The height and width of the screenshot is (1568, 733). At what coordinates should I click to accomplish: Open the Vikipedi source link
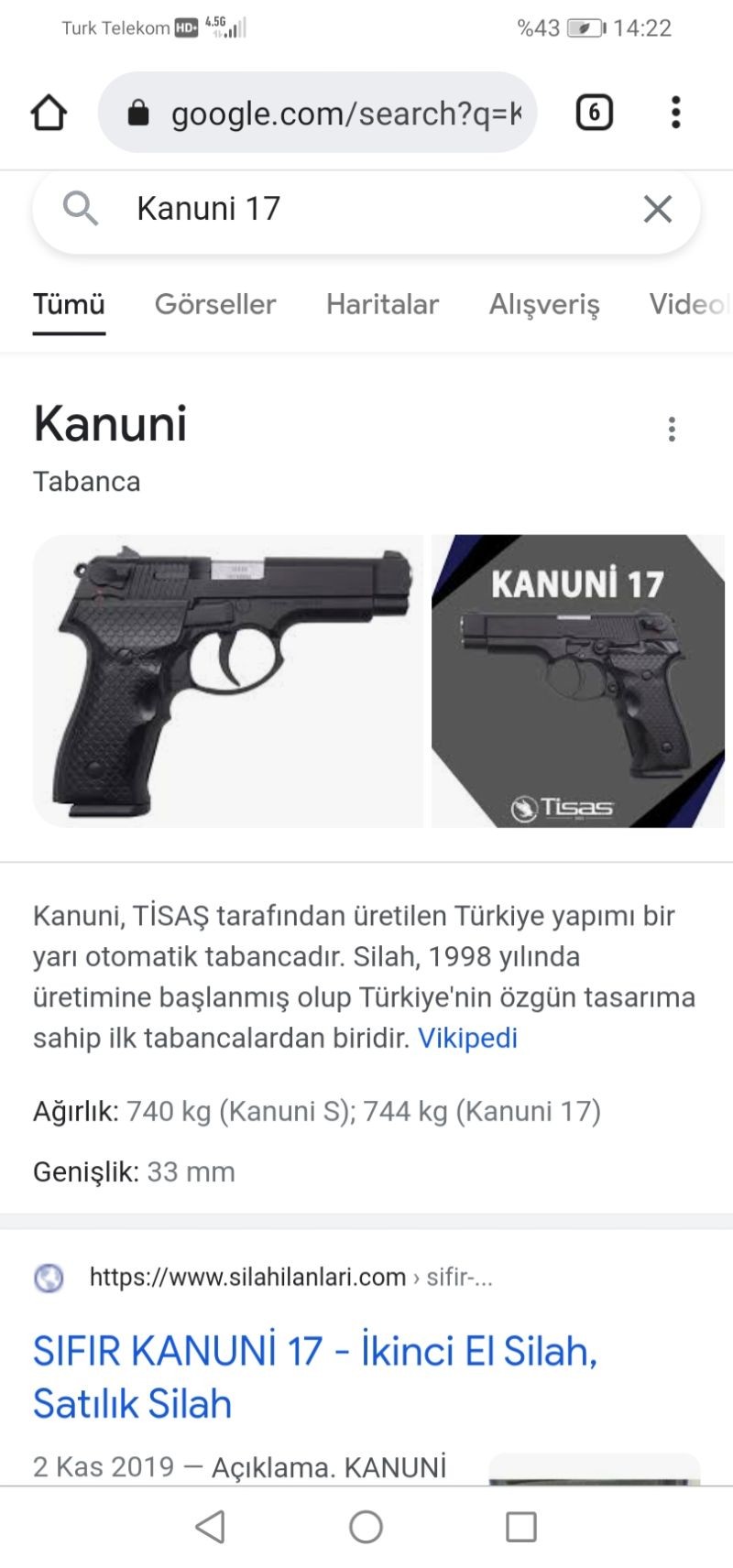pyautogui.click(x=467, y=1038)
